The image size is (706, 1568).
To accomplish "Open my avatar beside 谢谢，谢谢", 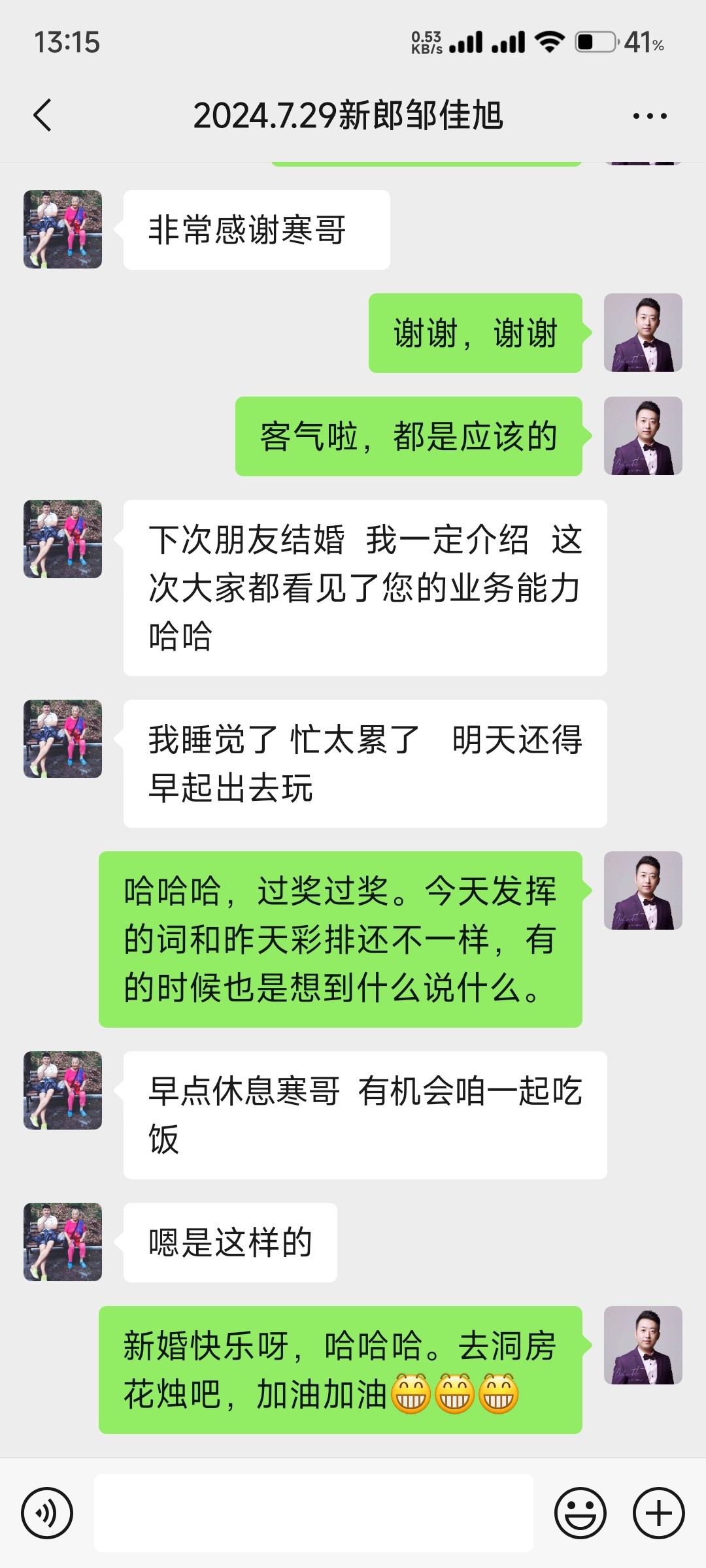I will click(643, 333).
